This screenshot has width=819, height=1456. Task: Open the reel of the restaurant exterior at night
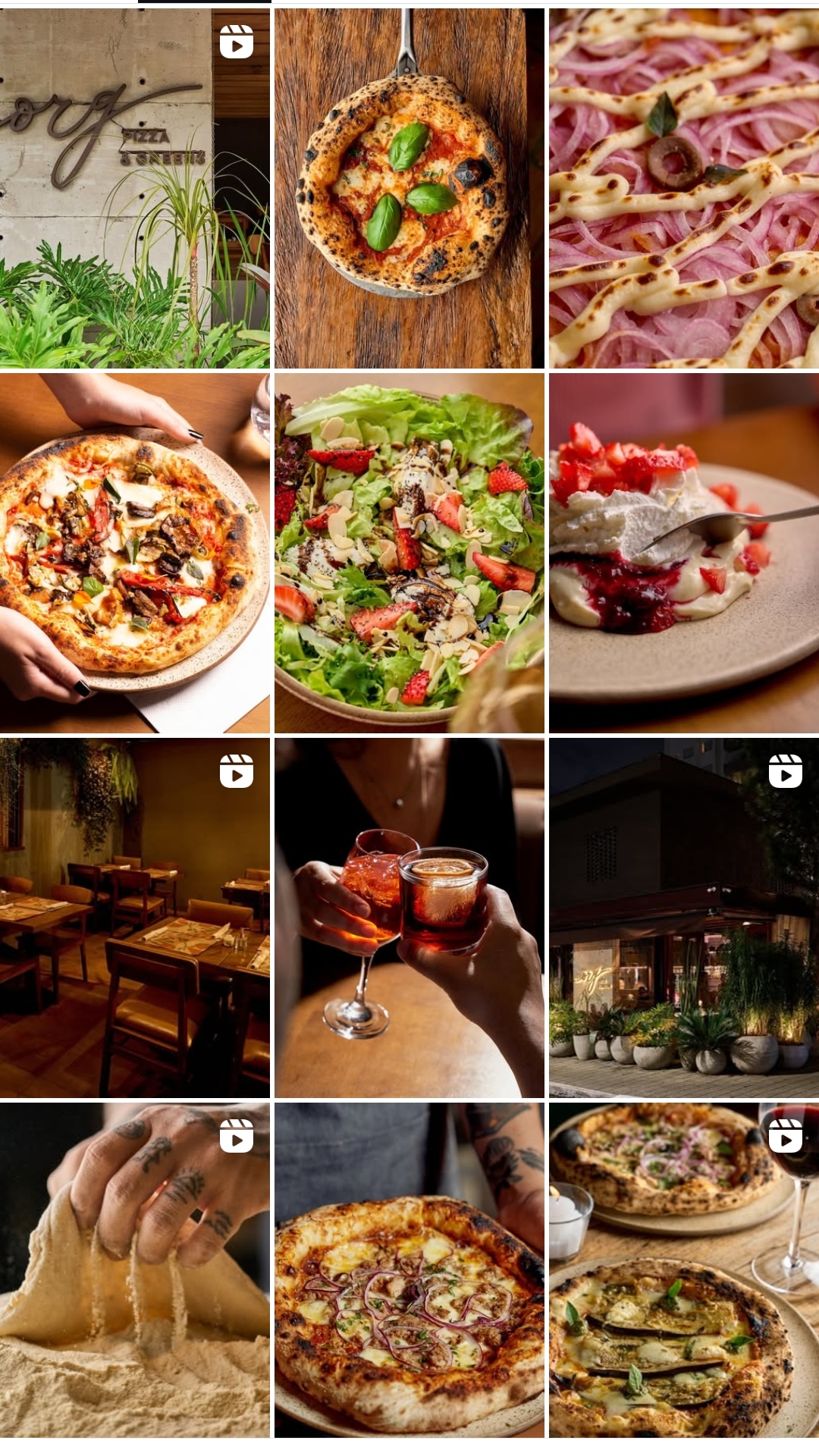coord(683,918)
